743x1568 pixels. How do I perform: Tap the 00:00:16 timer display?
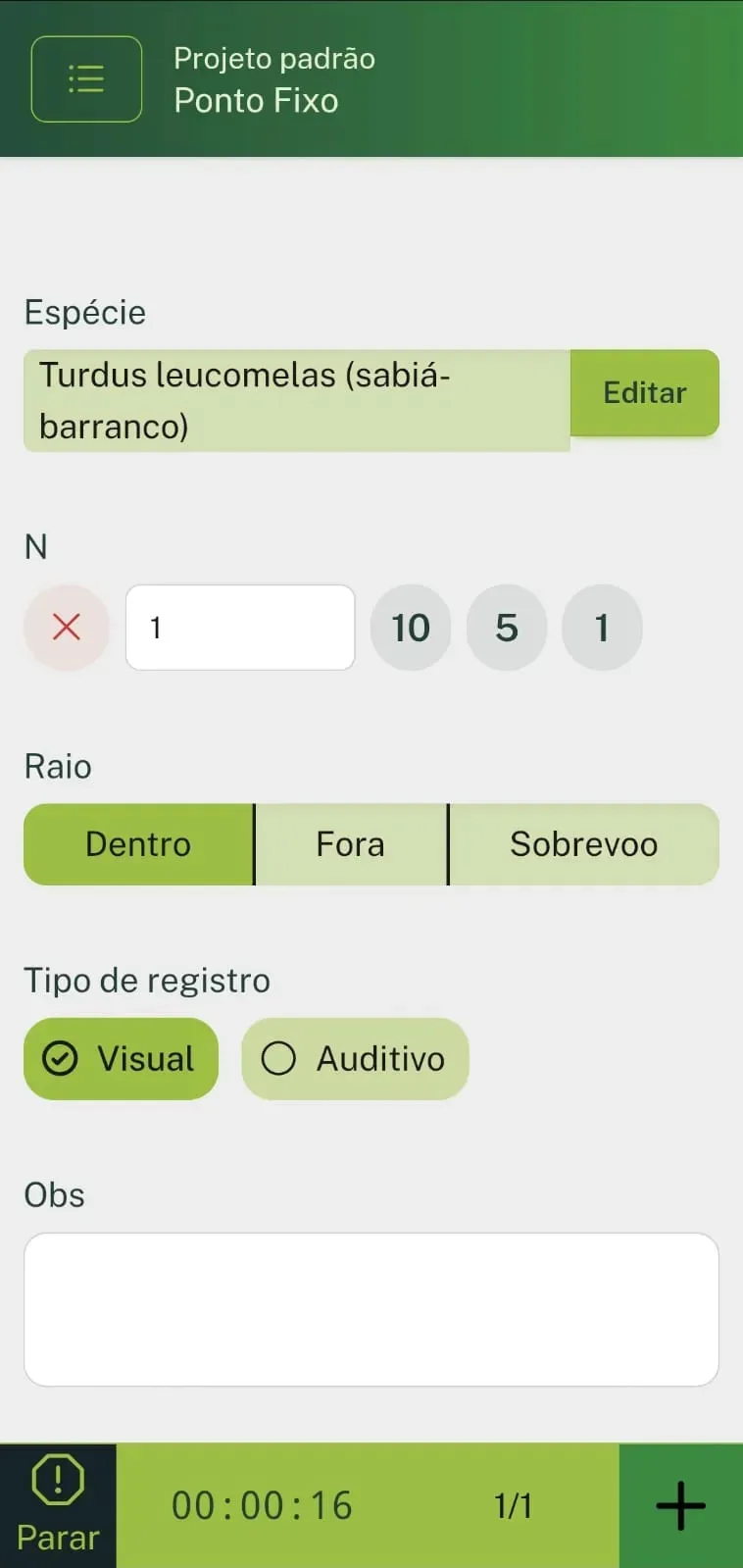(x=261, y=1504)
